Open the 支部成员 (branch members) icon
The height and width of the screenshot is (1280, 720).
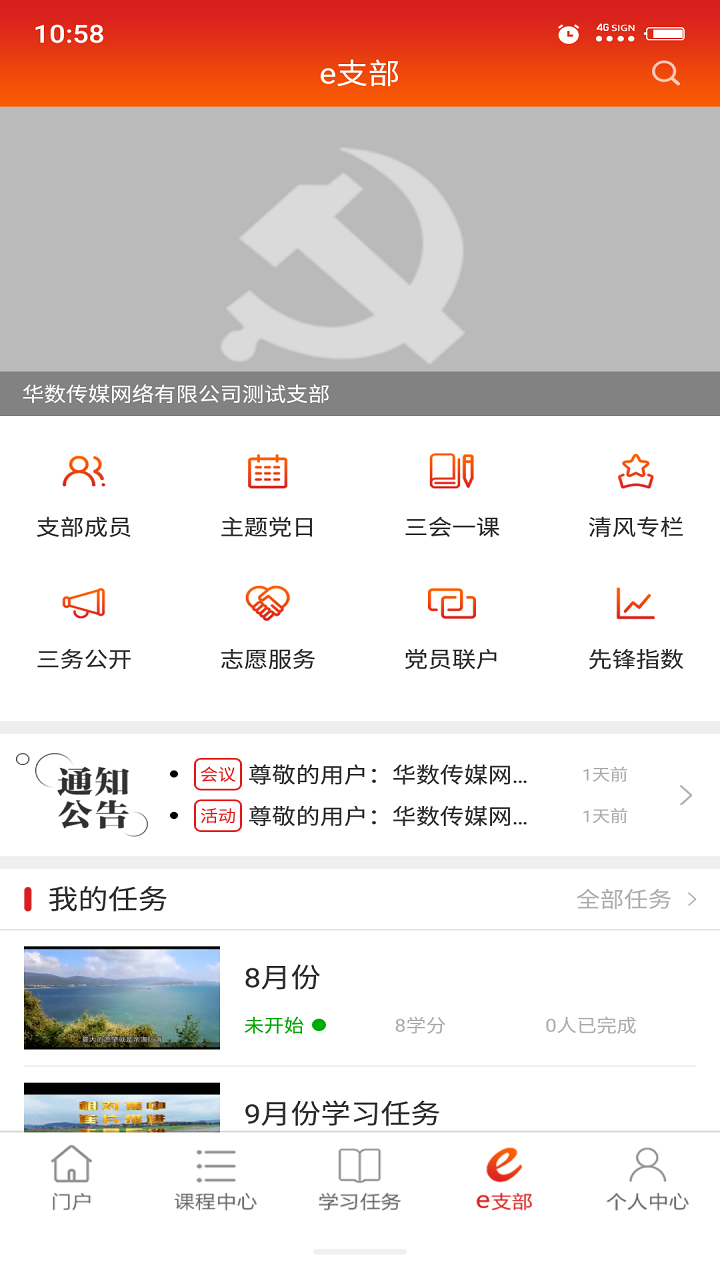point(83,470)
